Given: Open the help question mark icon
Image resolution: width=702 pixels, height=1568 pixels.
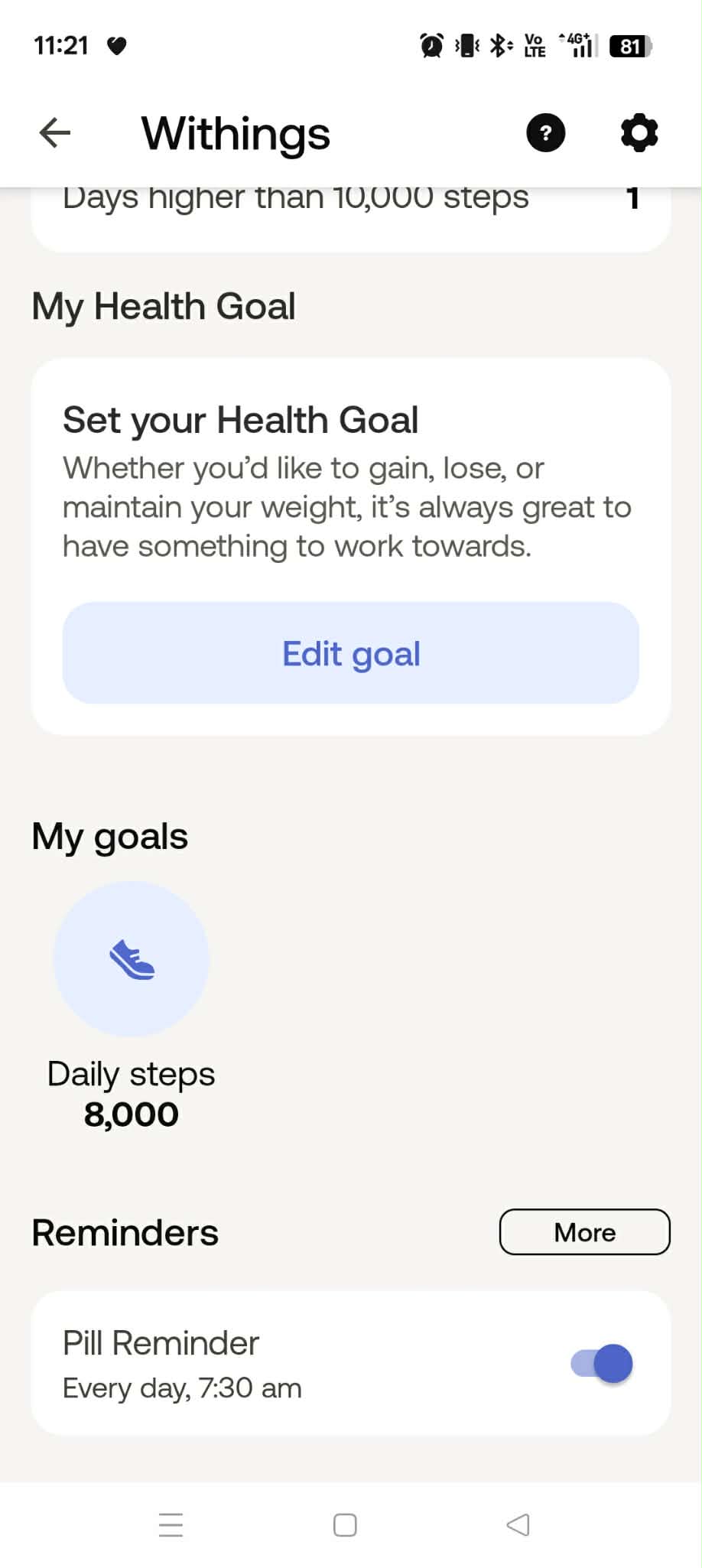Looking at the screenshot, I should (x=545, y=133).
